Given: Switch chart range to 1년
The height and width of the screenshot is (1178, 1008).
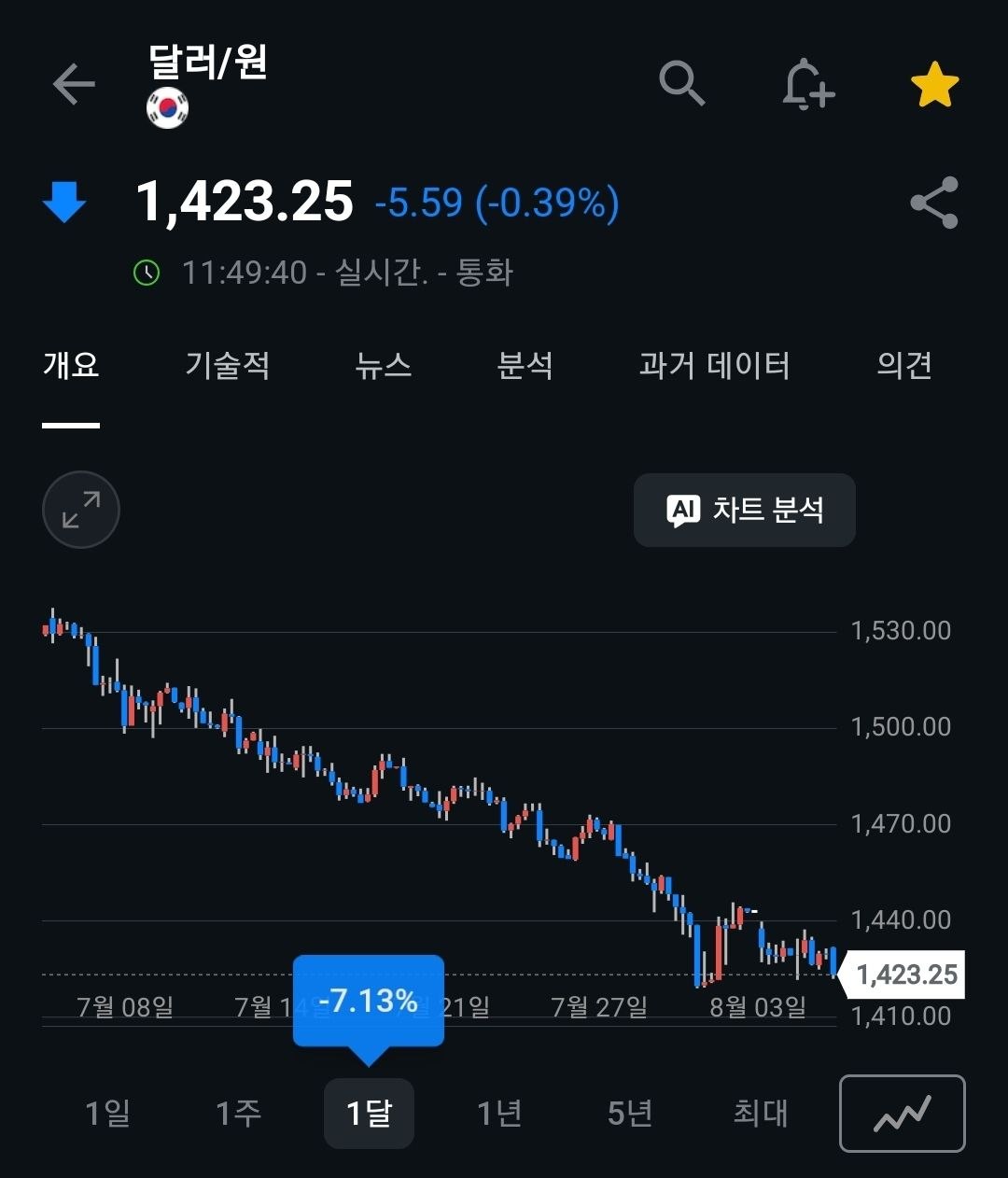Looking at the screenshot, I should point(499,1113).
